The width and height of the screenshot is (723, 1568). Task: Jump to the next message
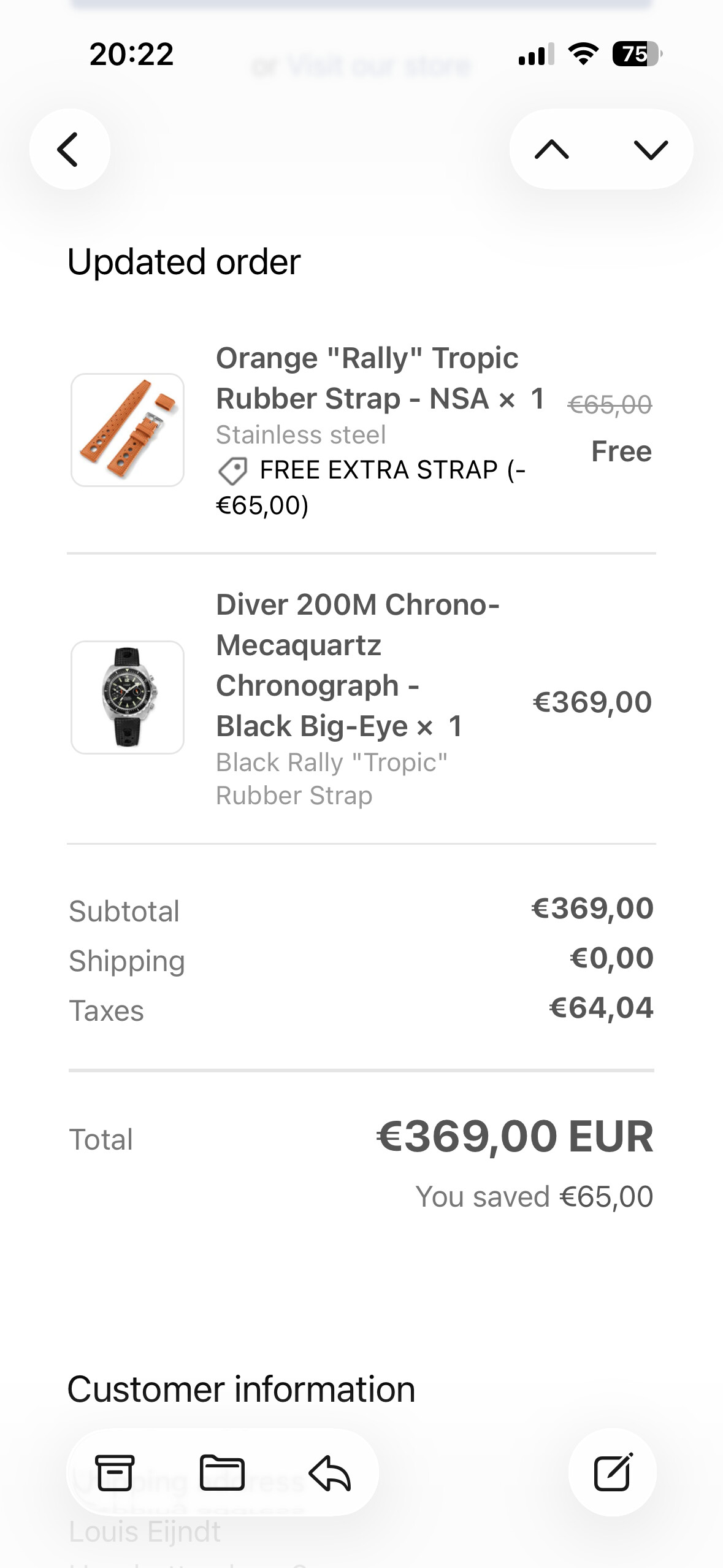click(650, 149)
